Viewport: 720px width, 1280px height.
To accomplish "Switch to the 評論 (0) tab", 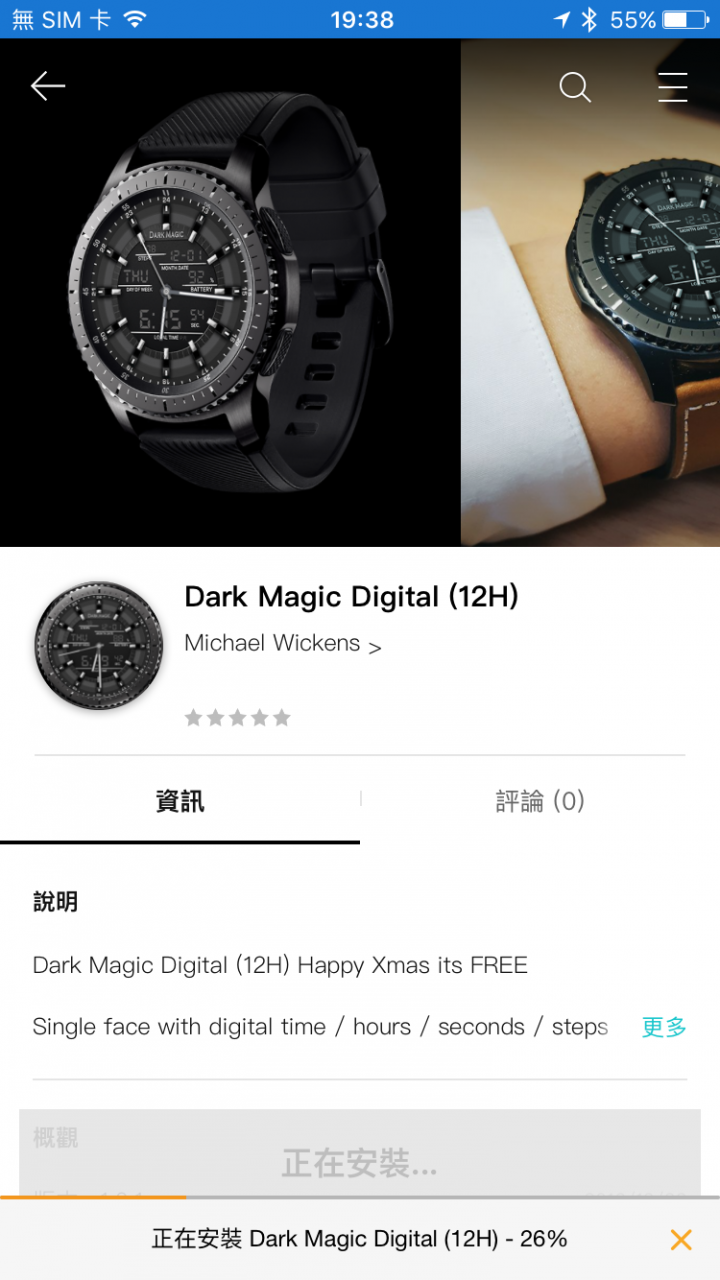I will point(540,801).
